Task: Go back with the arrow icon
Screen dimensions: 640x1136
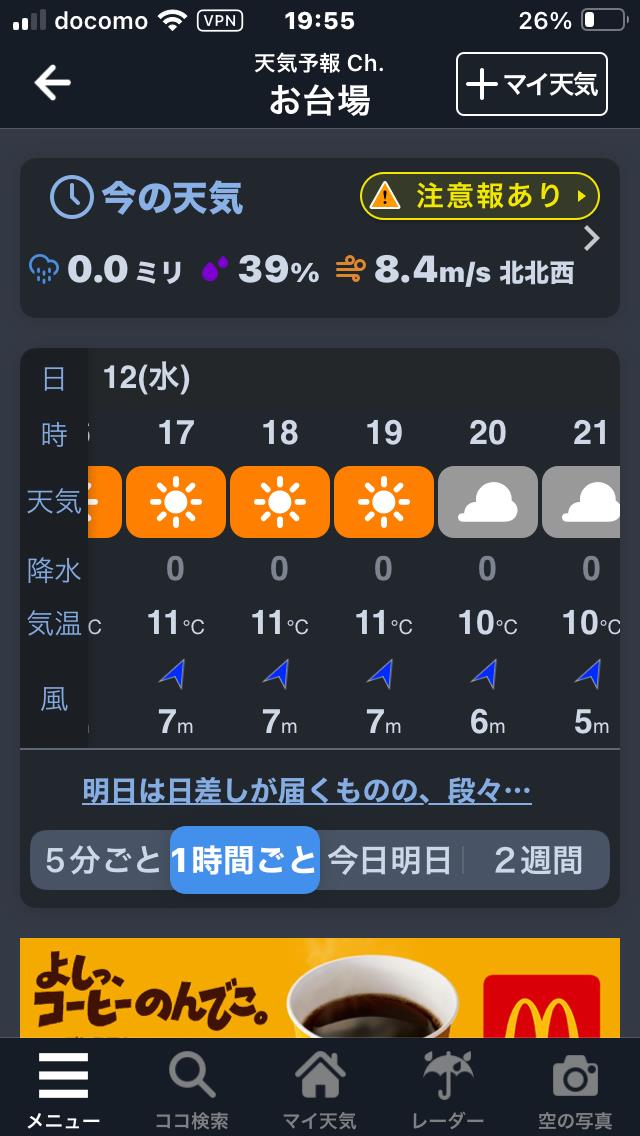Action: point(52,84)
